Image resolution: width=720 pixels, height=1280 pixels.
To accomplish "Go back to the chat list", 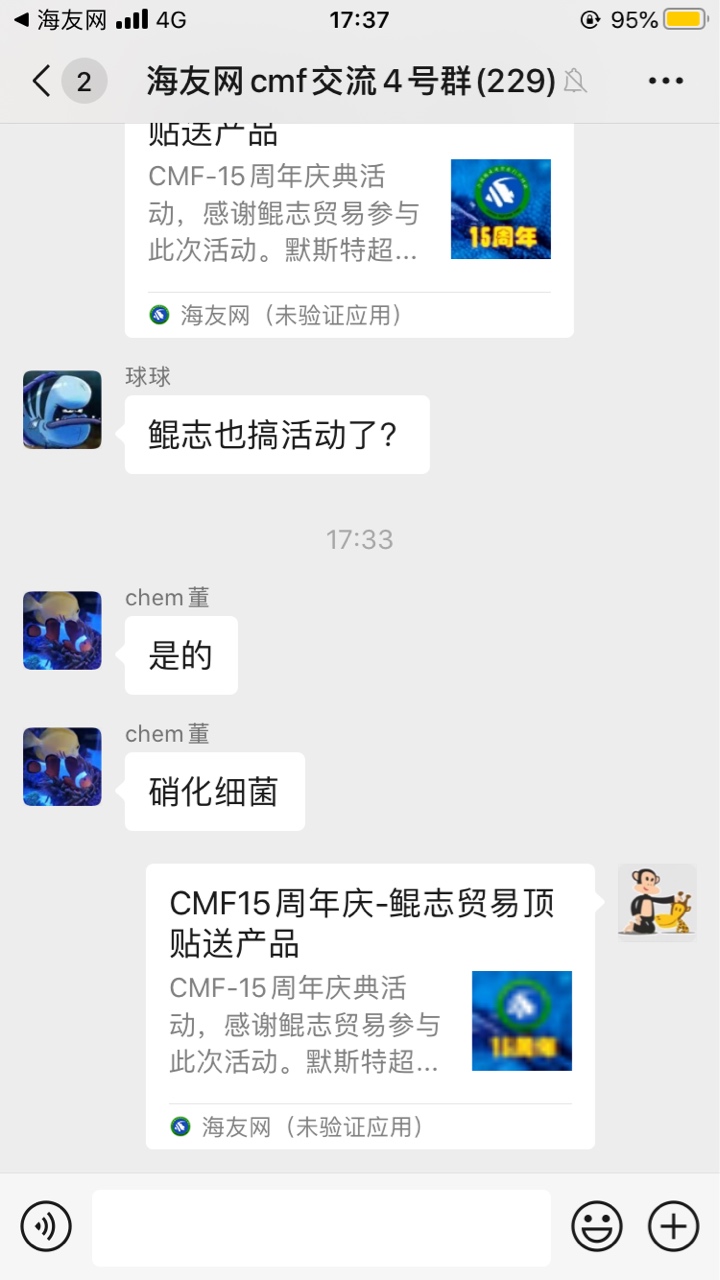I will coord(41,81).
